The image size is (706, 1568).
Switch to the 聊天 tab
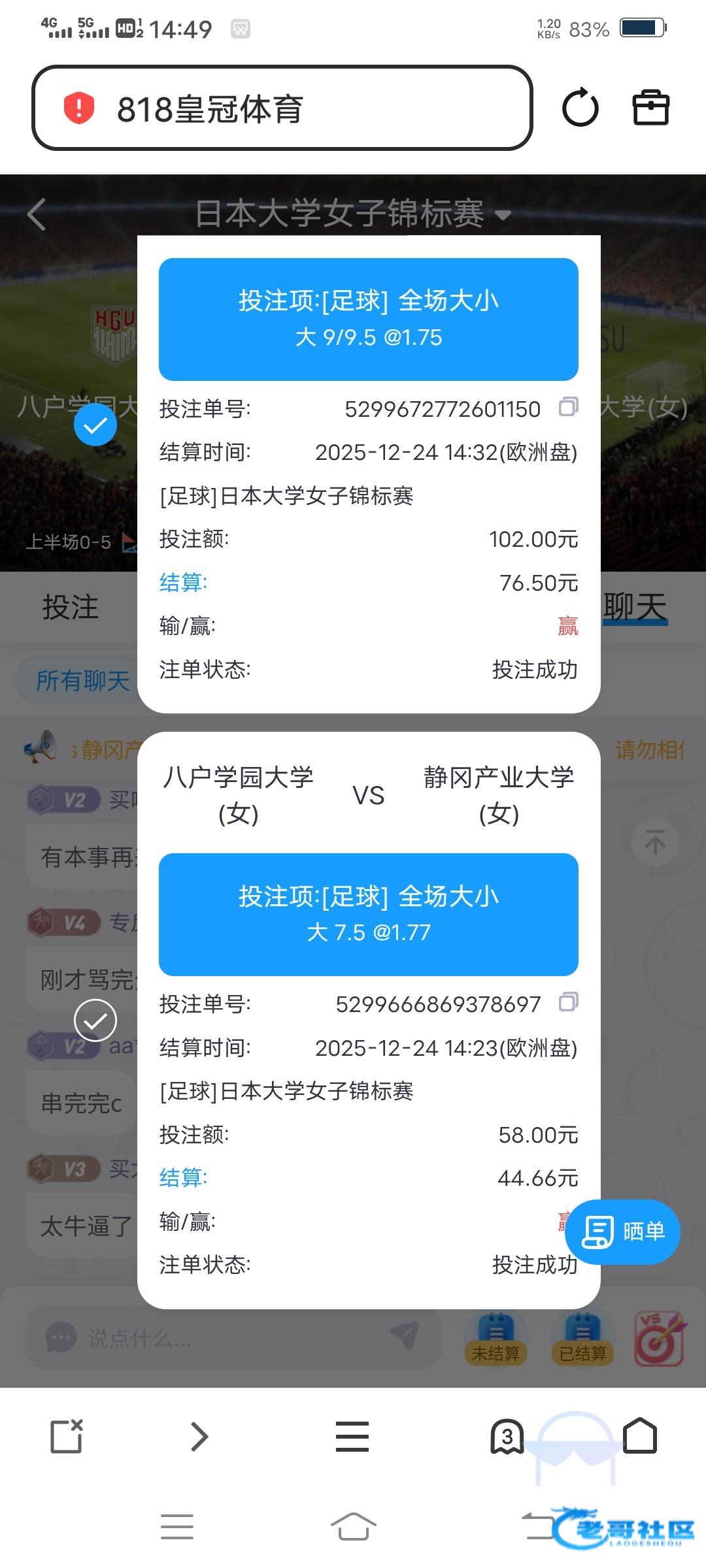coord(634,607)
